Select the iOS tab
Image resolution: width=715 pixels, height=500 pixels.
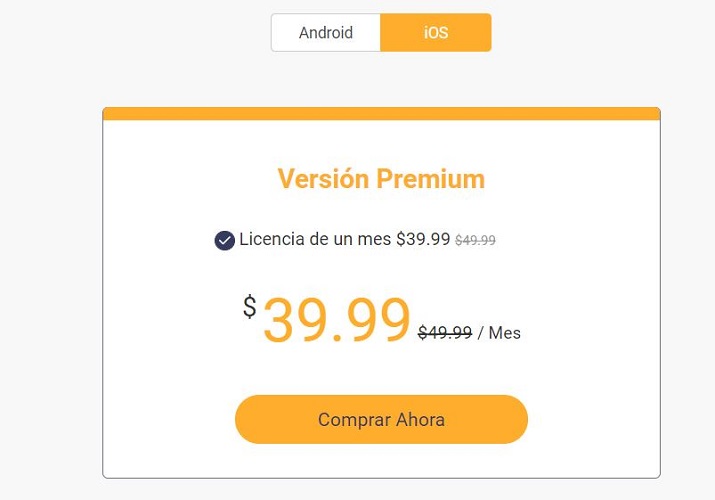click(x=435, y=33)
